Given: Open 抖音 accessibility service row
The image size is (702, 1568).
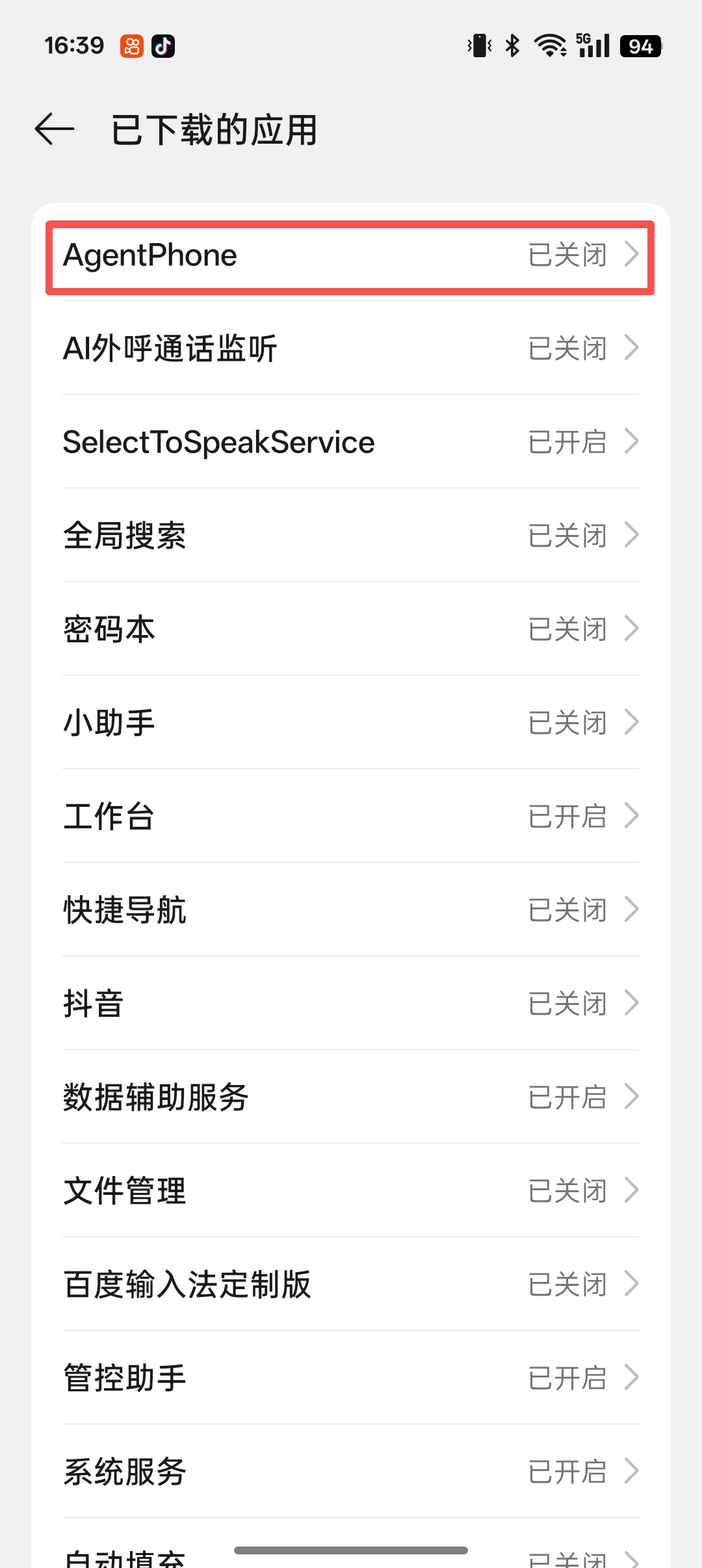Looking at the screenshot, I should click(x=350, y=1004).
